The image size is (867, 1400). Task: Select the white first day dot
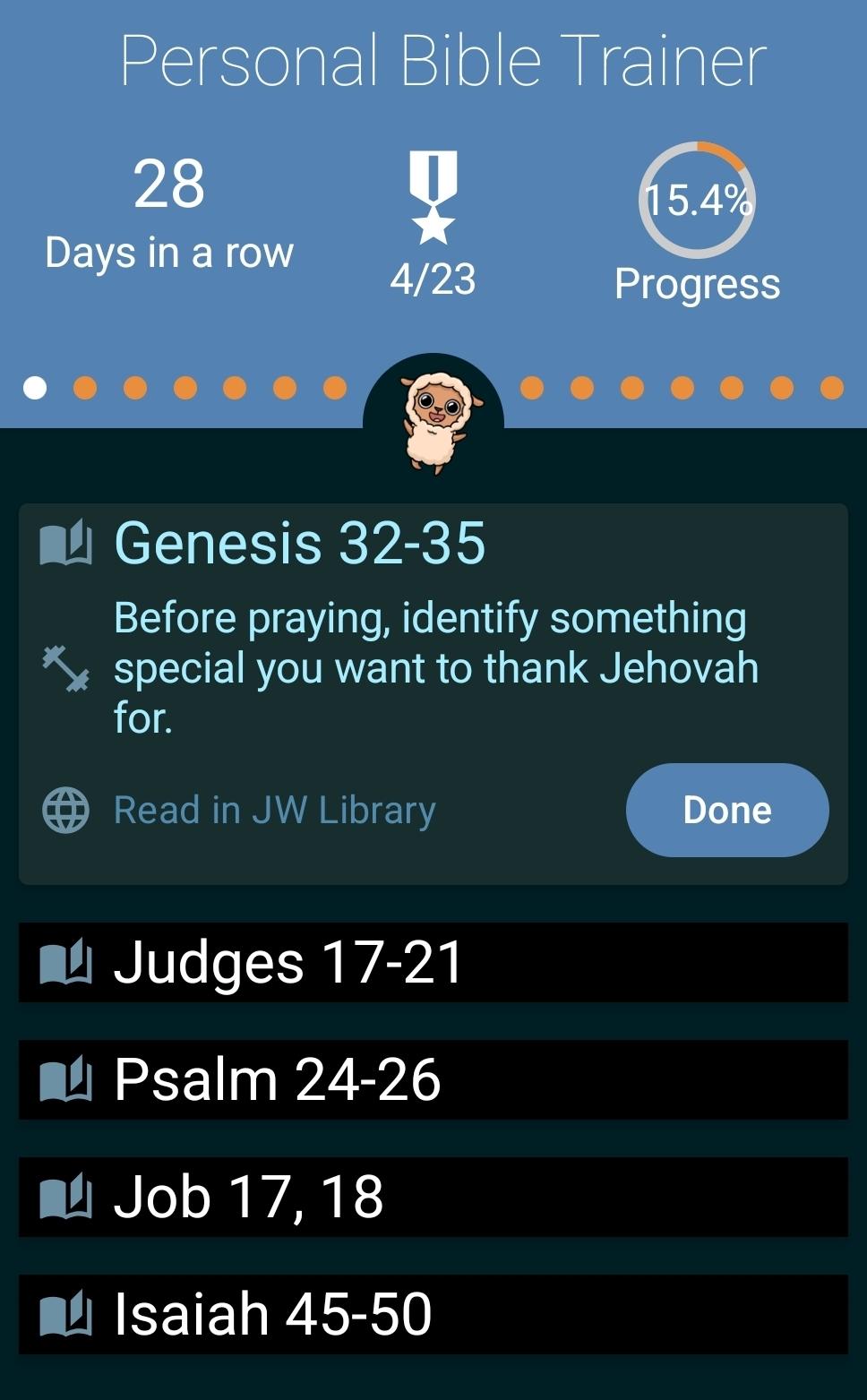click(x=35, y=388)
